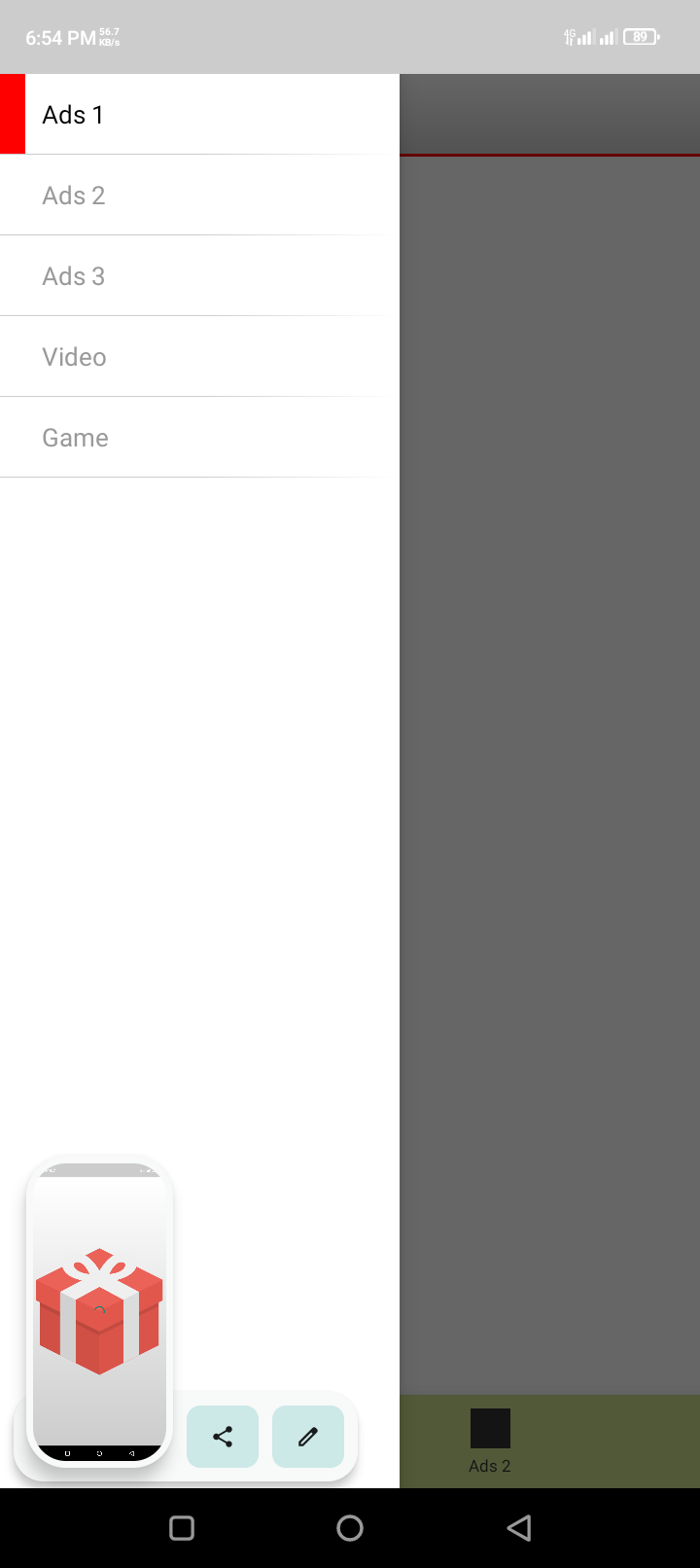
Task: Share the captured screenshot
Action: click(223, 1437)
